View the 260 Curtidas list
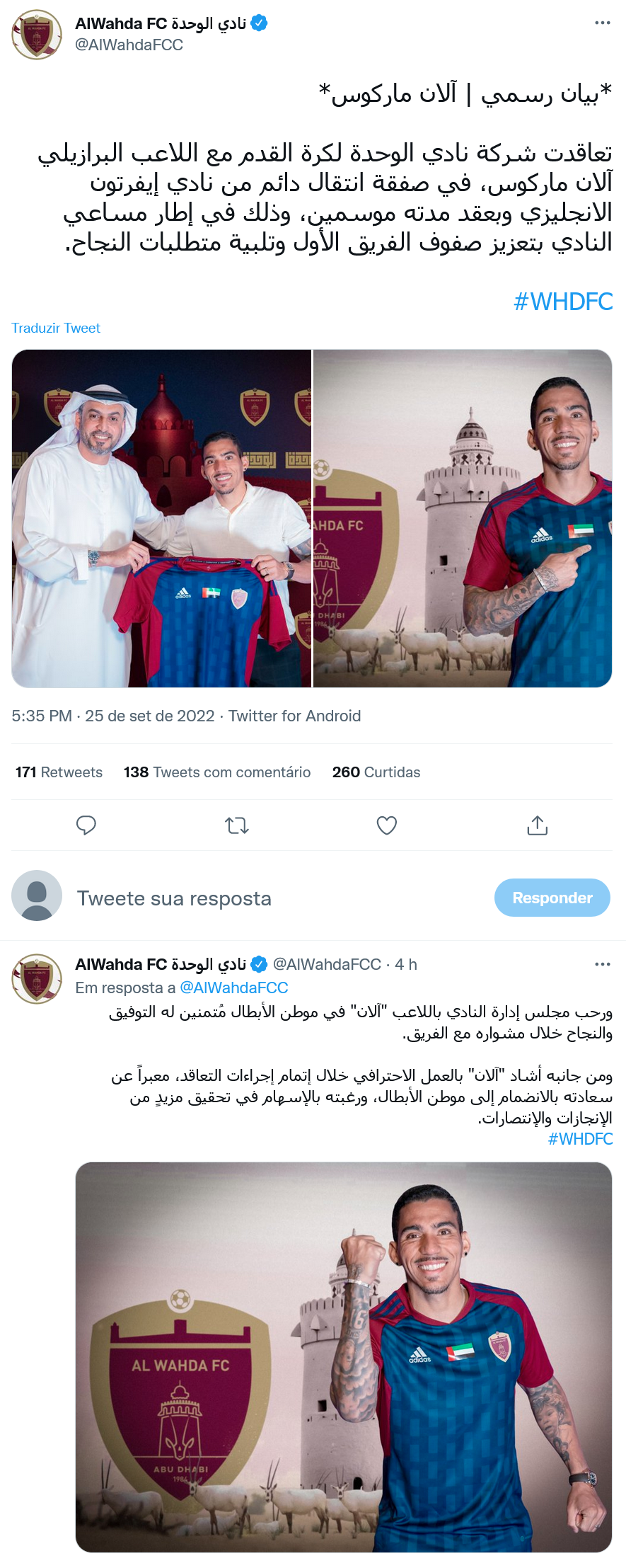The image size is (626, 1568). coord(376,772)
